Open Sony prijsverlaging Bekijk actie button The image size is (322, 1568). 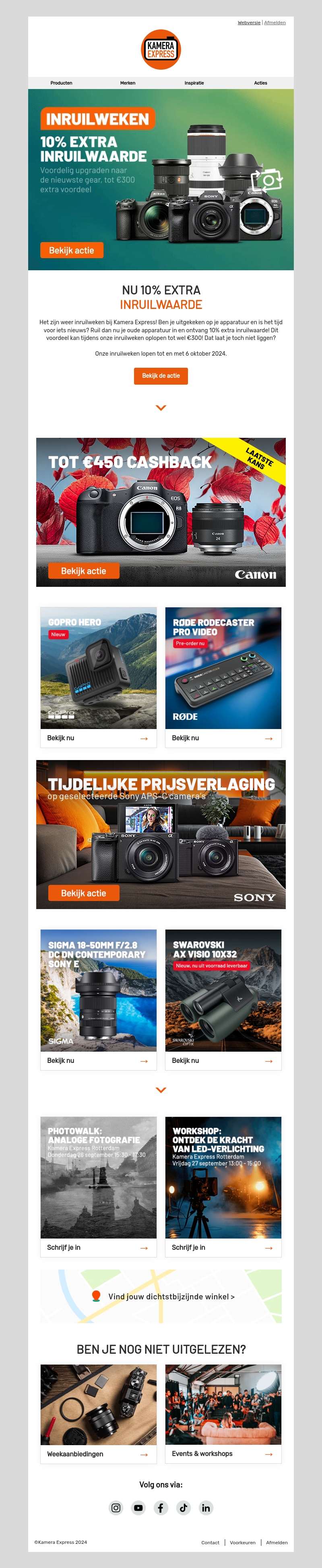click(x=83, y=893)
